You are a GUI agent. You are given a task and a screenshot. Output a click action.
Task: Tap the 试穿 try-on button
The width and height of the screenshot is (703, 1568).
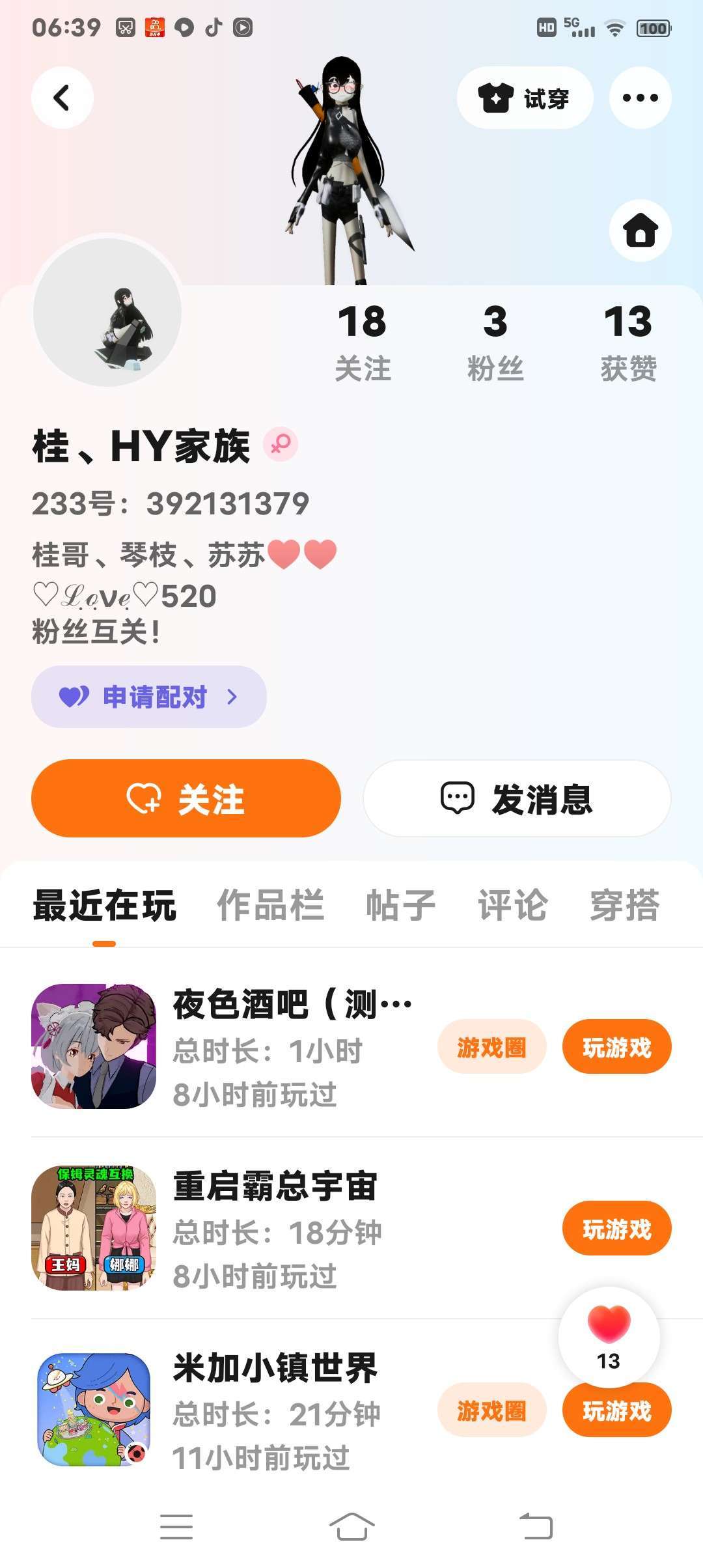pos(525,98)
